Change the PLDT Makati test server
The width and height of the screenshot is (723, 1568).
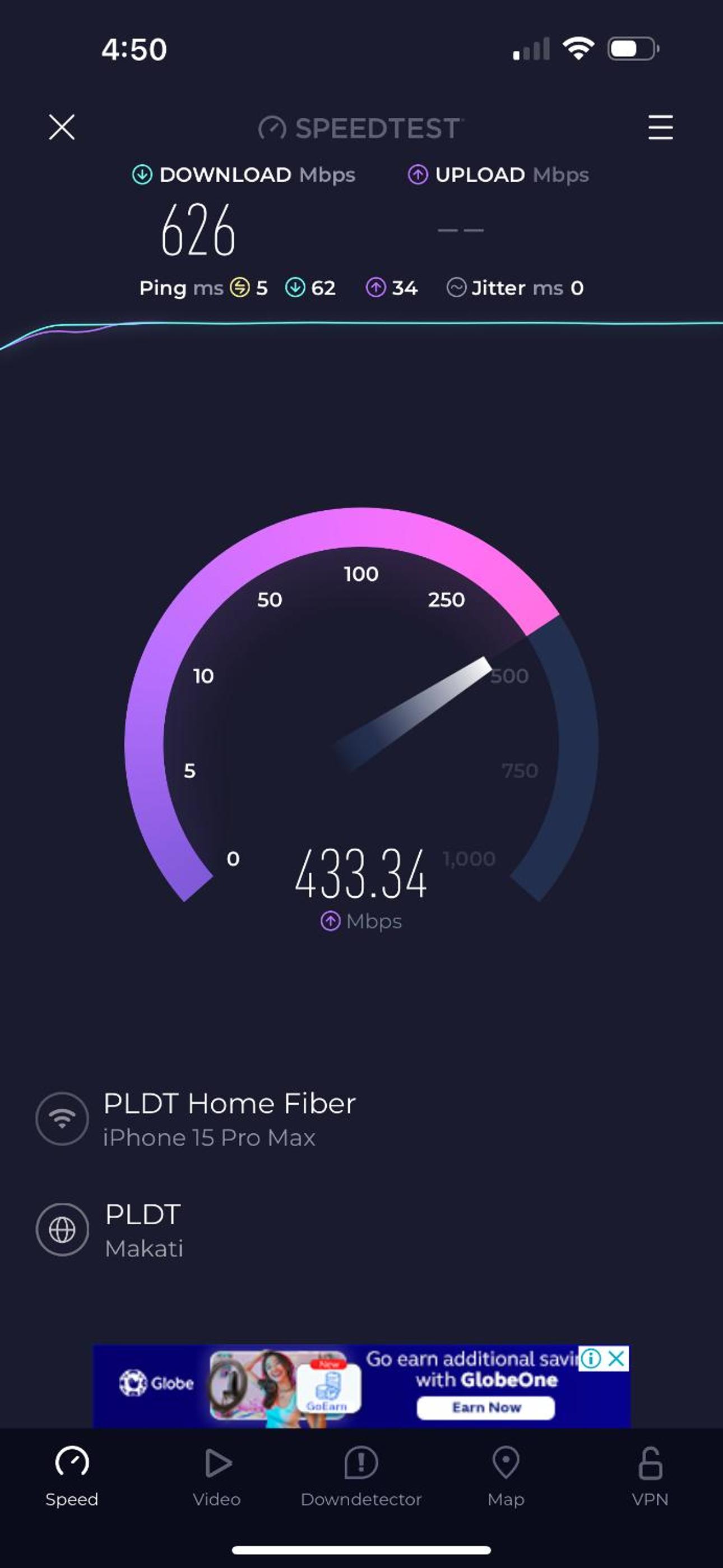(x=143, y=1230)
